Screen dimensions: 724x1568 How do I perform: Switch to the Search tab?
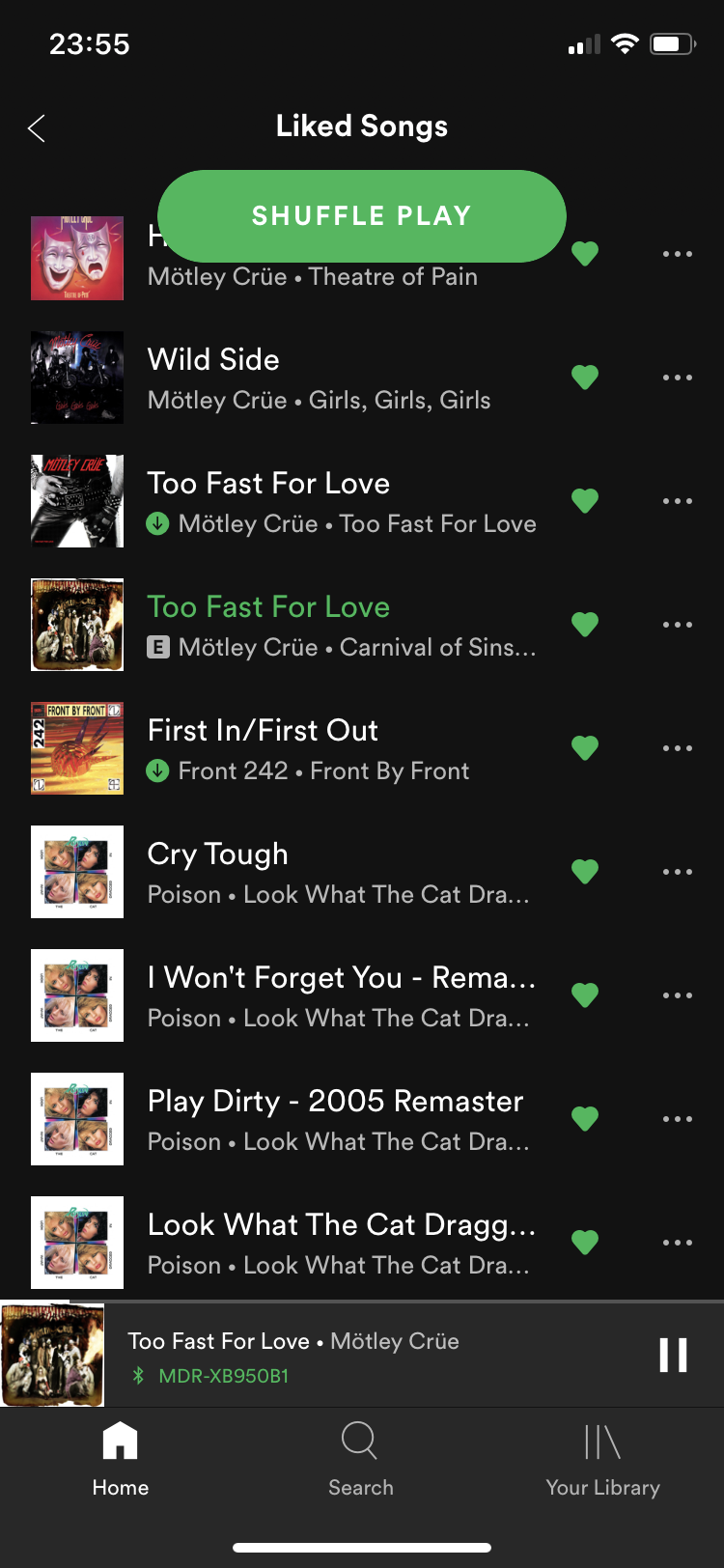(x=361, y=1459)
